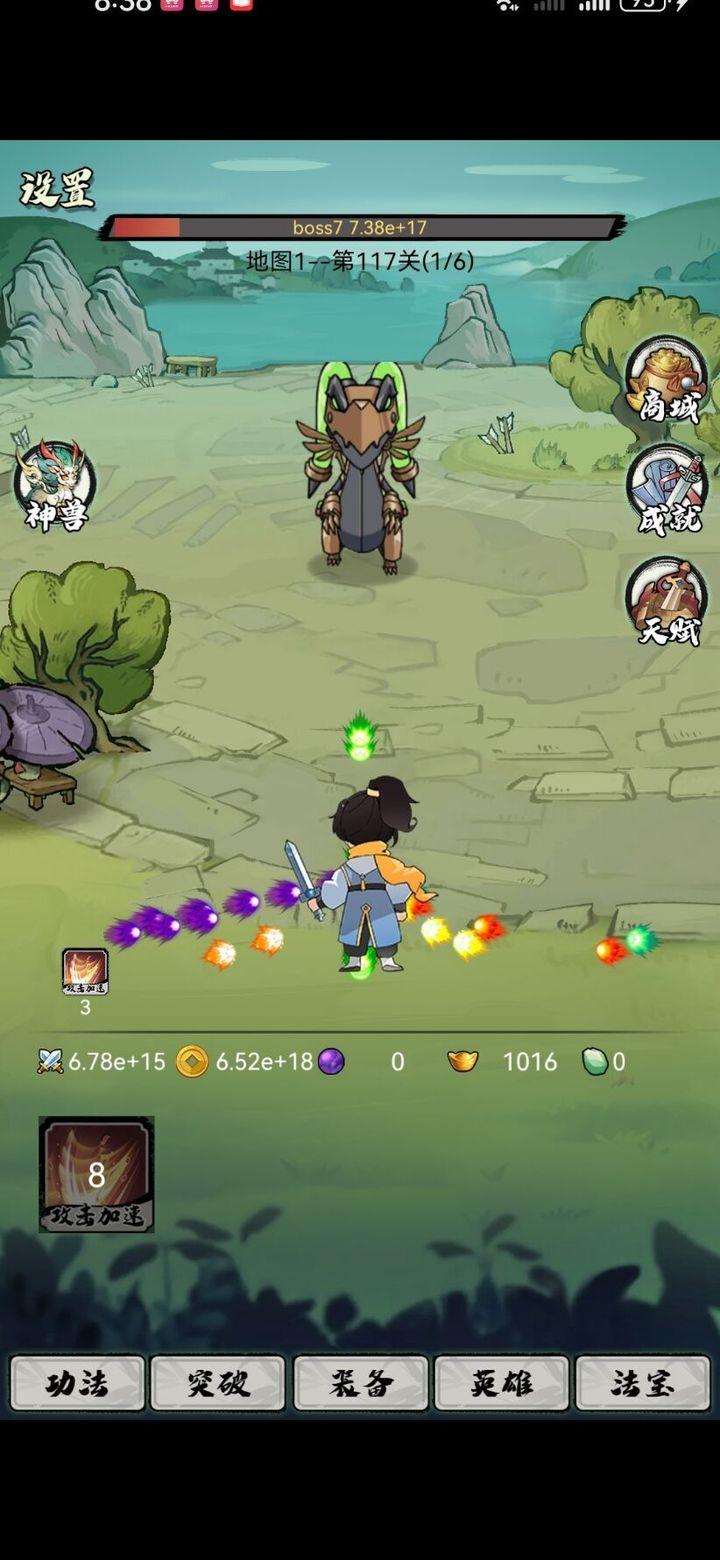Select the 英雄 heroes tab

501,1383
